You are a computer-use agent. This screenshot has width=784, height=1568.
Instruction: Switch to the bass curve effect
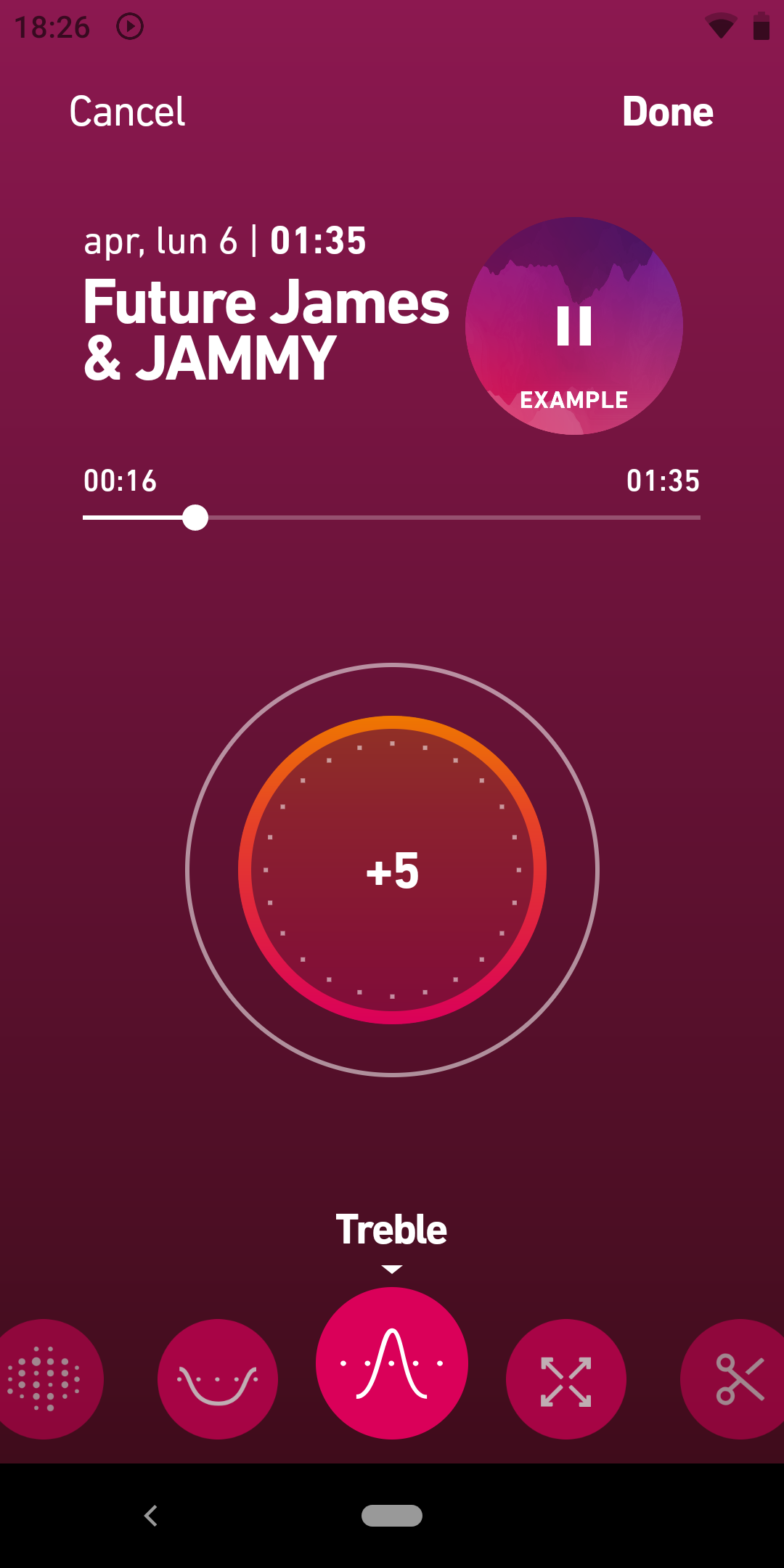(x=218, y=1379)
